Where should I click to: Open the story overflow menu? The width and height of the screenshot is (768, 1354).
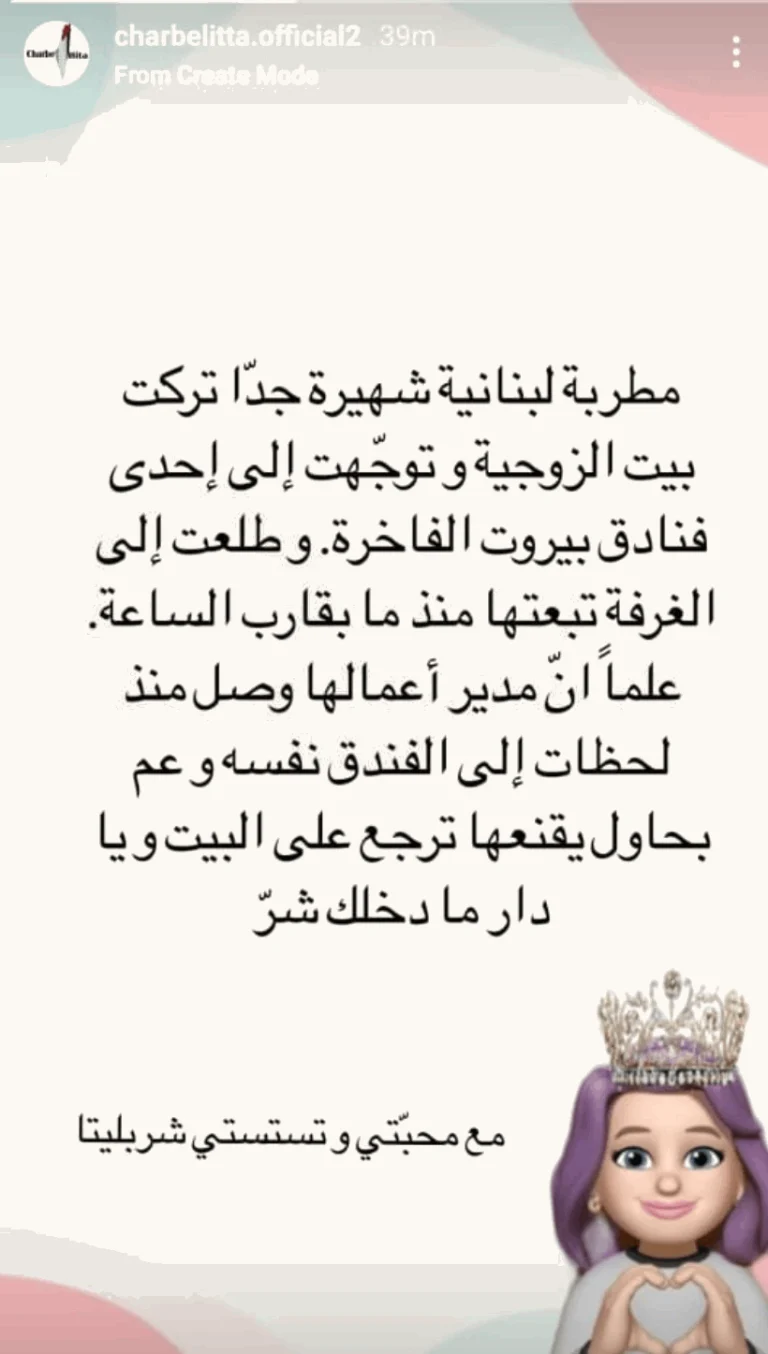point(736,52)
